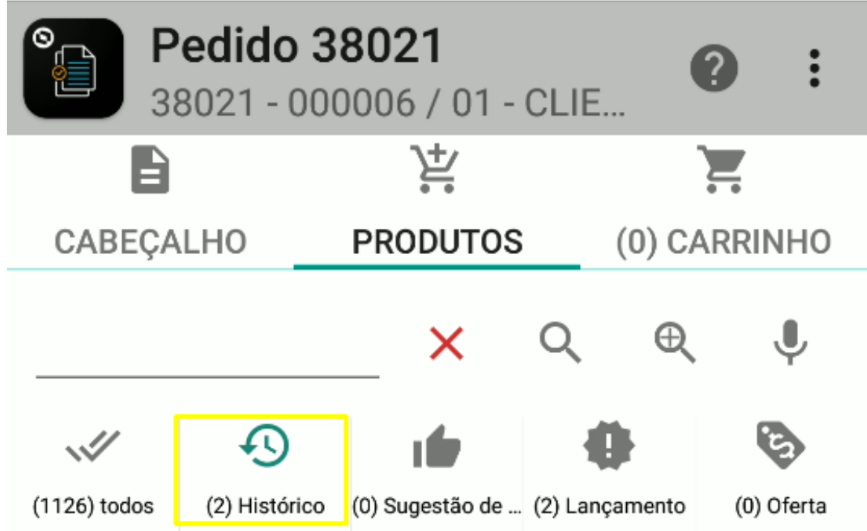The width and height of the screenshot is (867, 531).
Task: Choose the (0) Sugestão de filter
Action: (437, 470)
